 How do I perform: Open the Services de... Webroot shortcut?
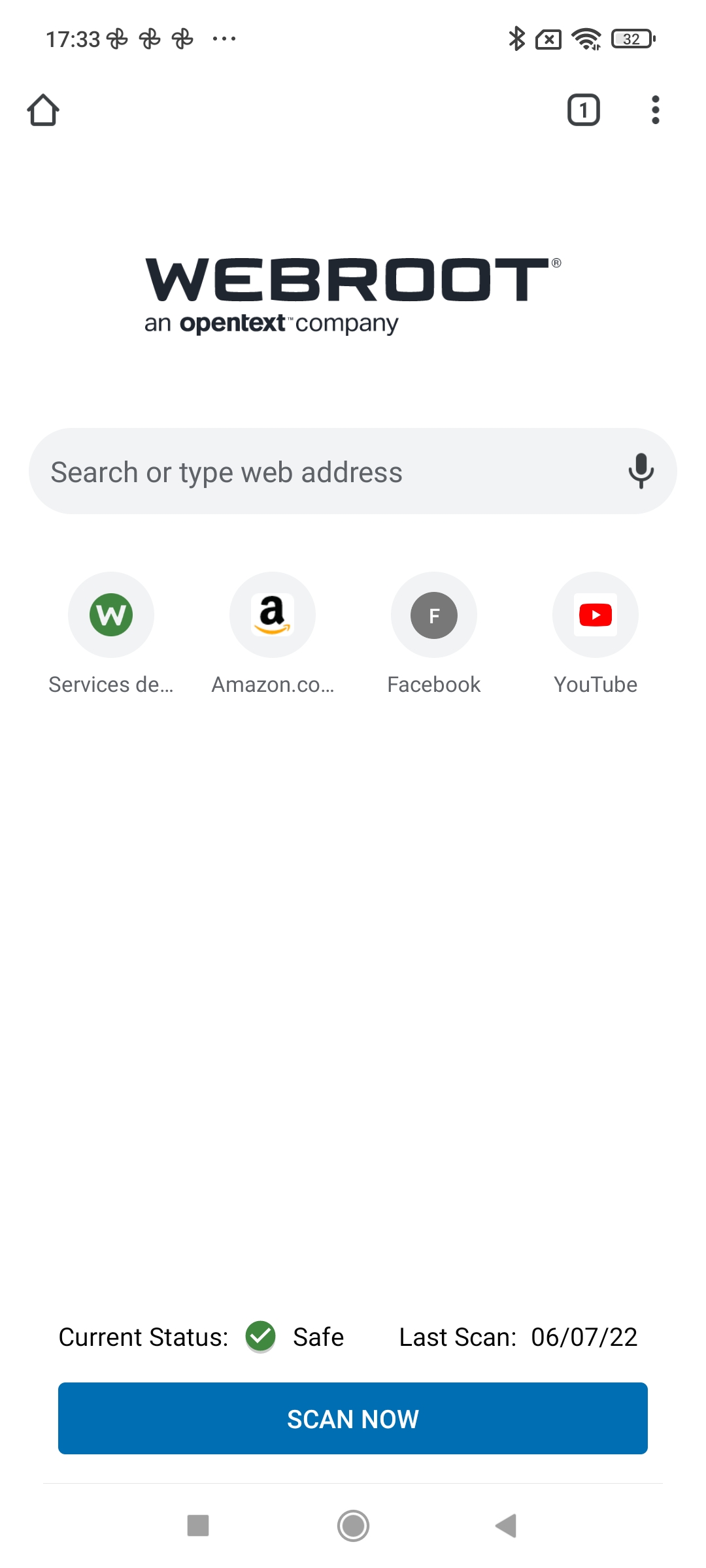coord(111,614)
